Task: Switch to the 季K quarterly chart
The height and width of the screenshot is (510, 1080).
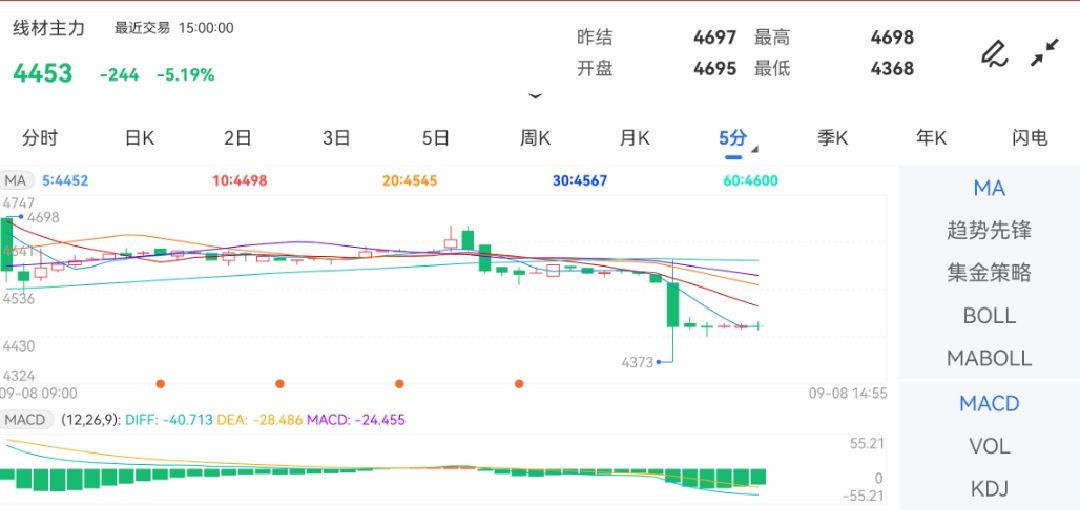Action: (x=832, y=138)
